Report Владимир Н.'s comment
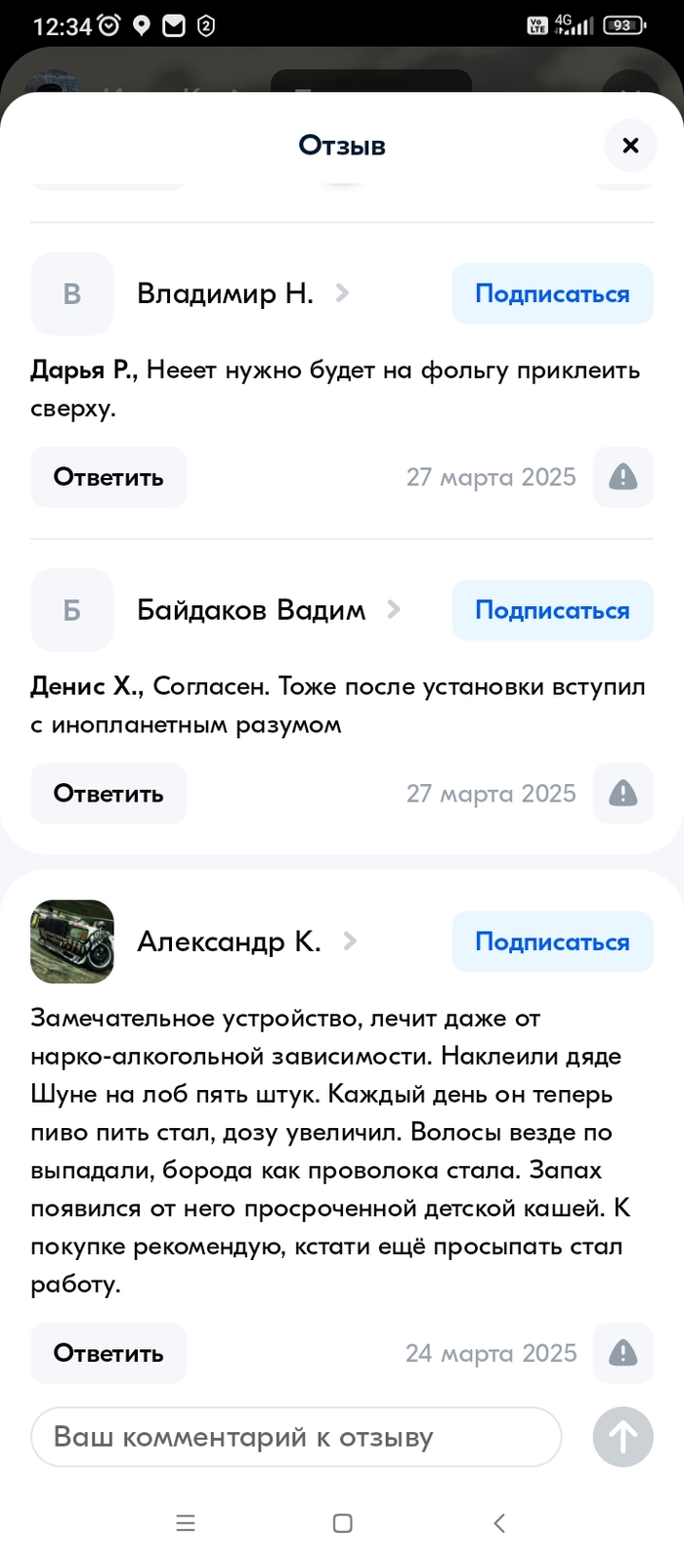The height and width of the screenshot is (1568, 684). pos(622,477)
